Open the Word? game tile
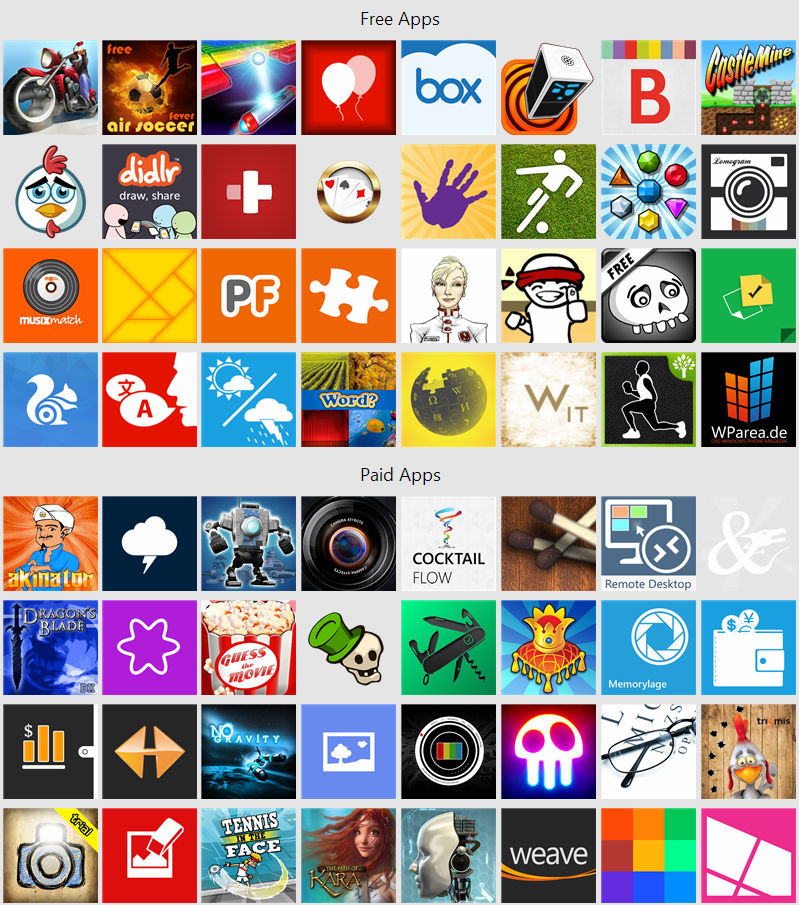 pos(348,399)
